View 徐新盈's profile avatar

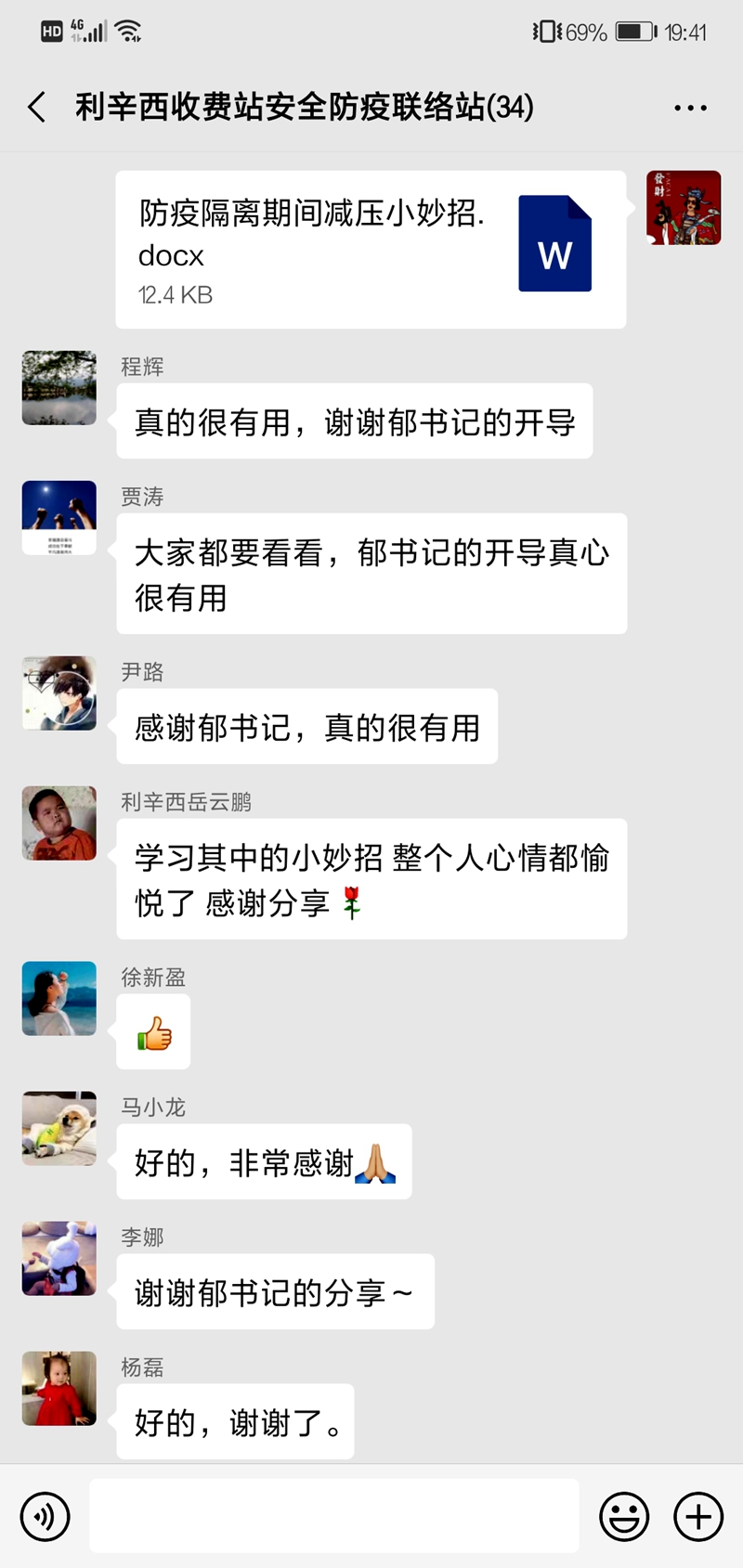pyautogui.click(x=59, y=999)
